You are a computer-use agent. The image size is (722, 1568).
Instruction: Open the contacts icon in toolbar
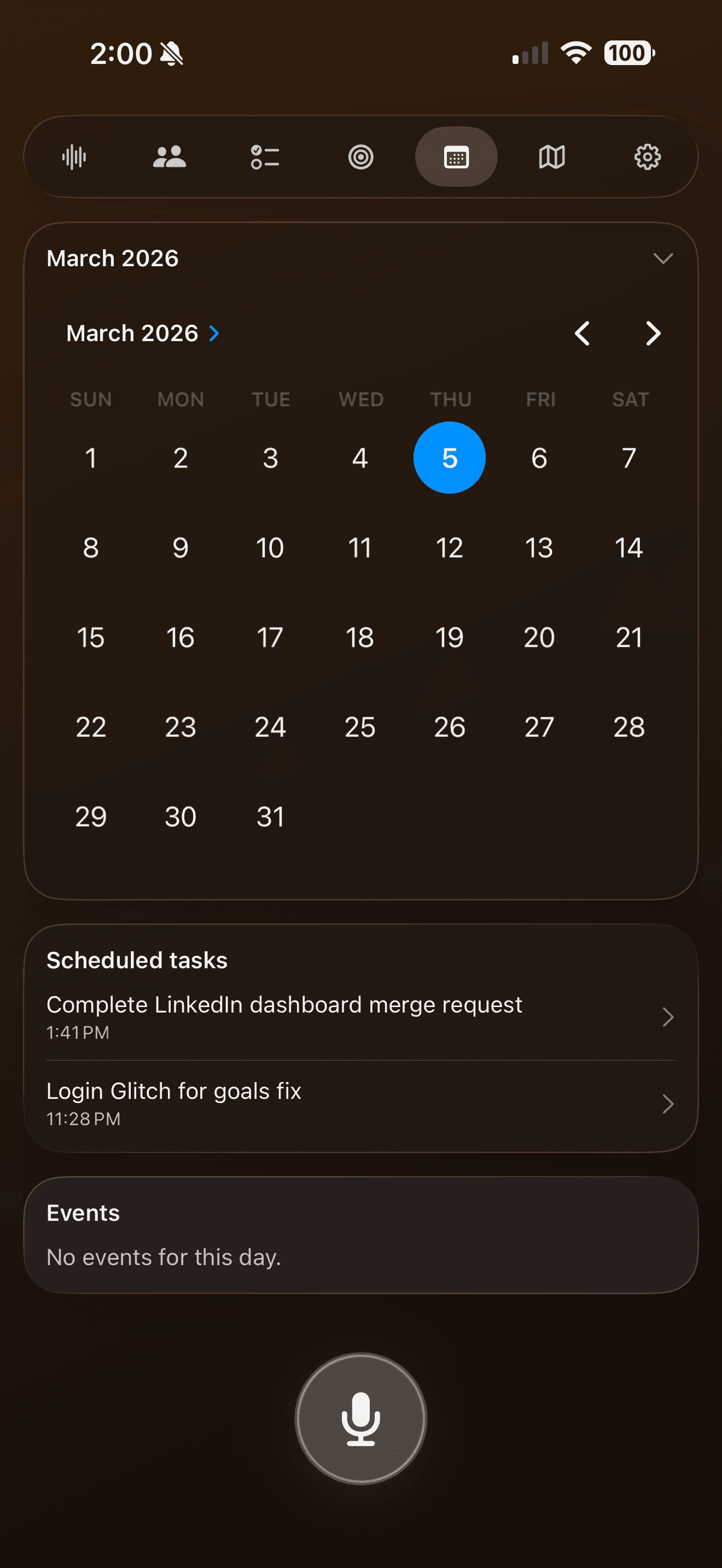pyautogui.click(x=169, y=156)
